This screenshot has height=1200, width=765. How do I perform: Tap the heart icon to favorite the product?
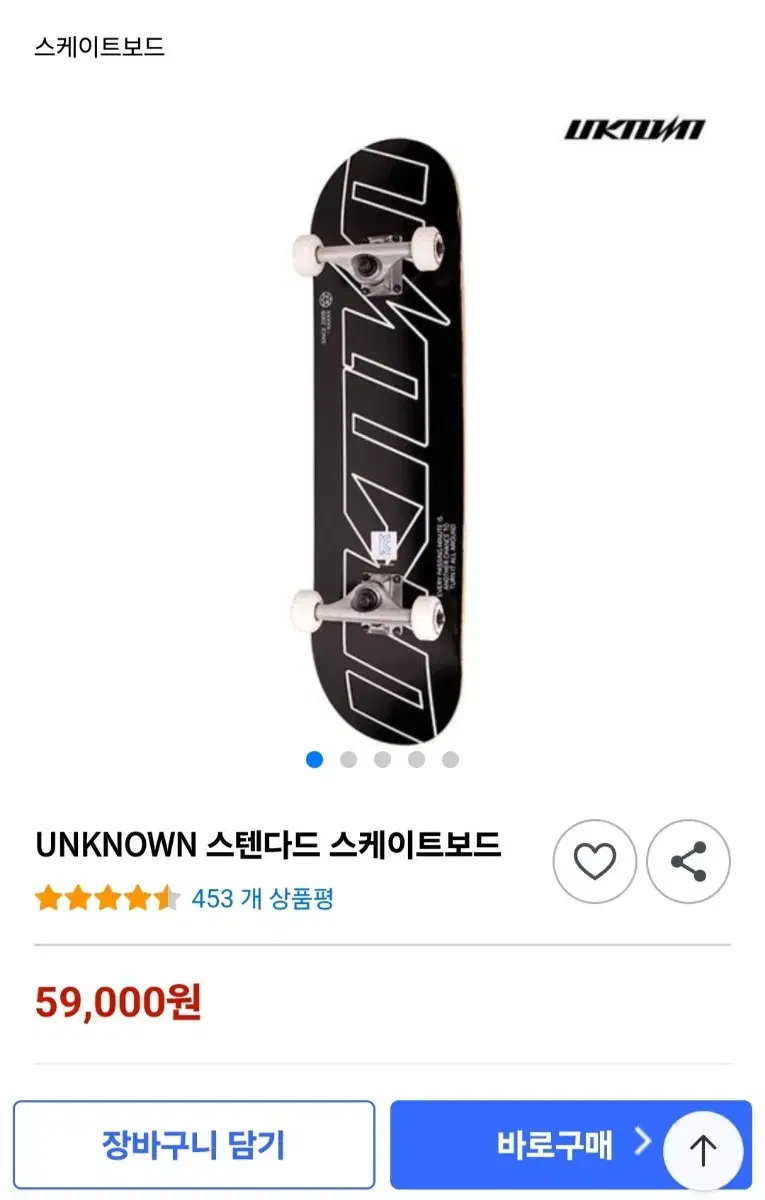(x=594, y=861)
